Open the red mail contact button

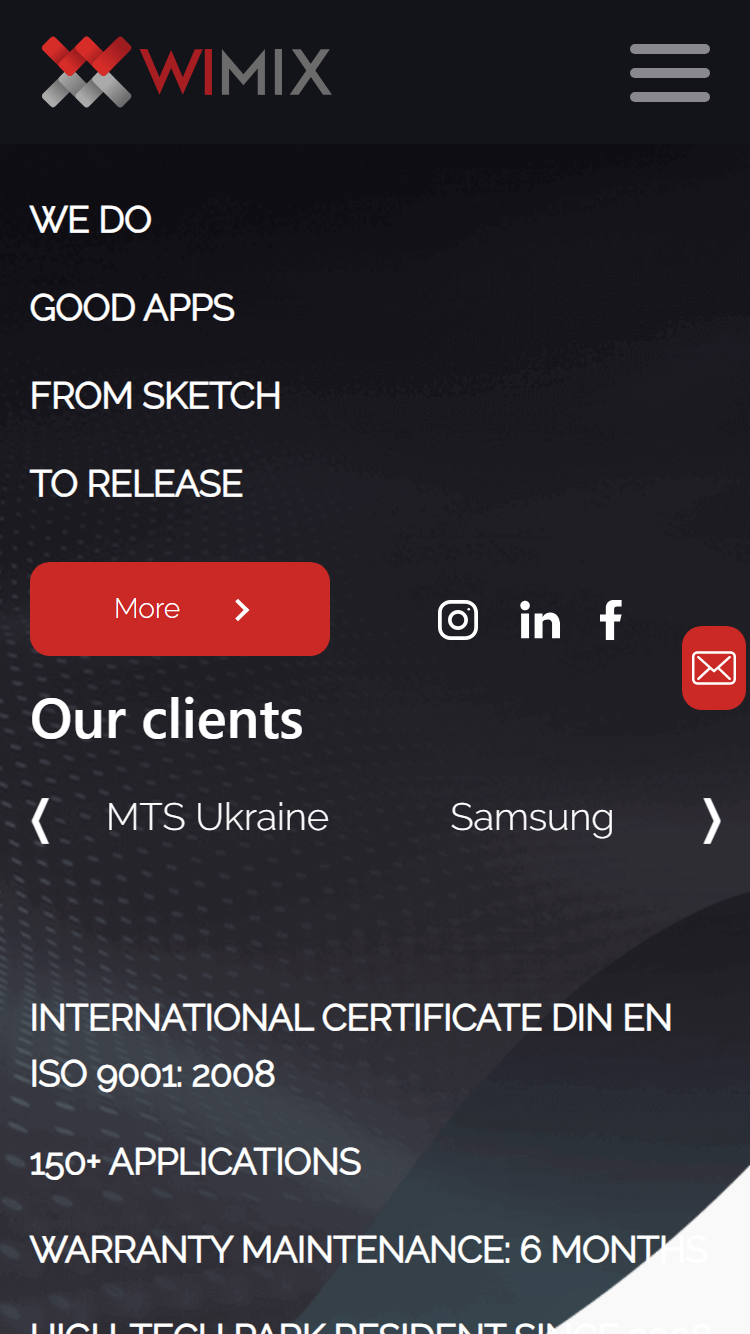pyautogui.click(x=714, y=668)
